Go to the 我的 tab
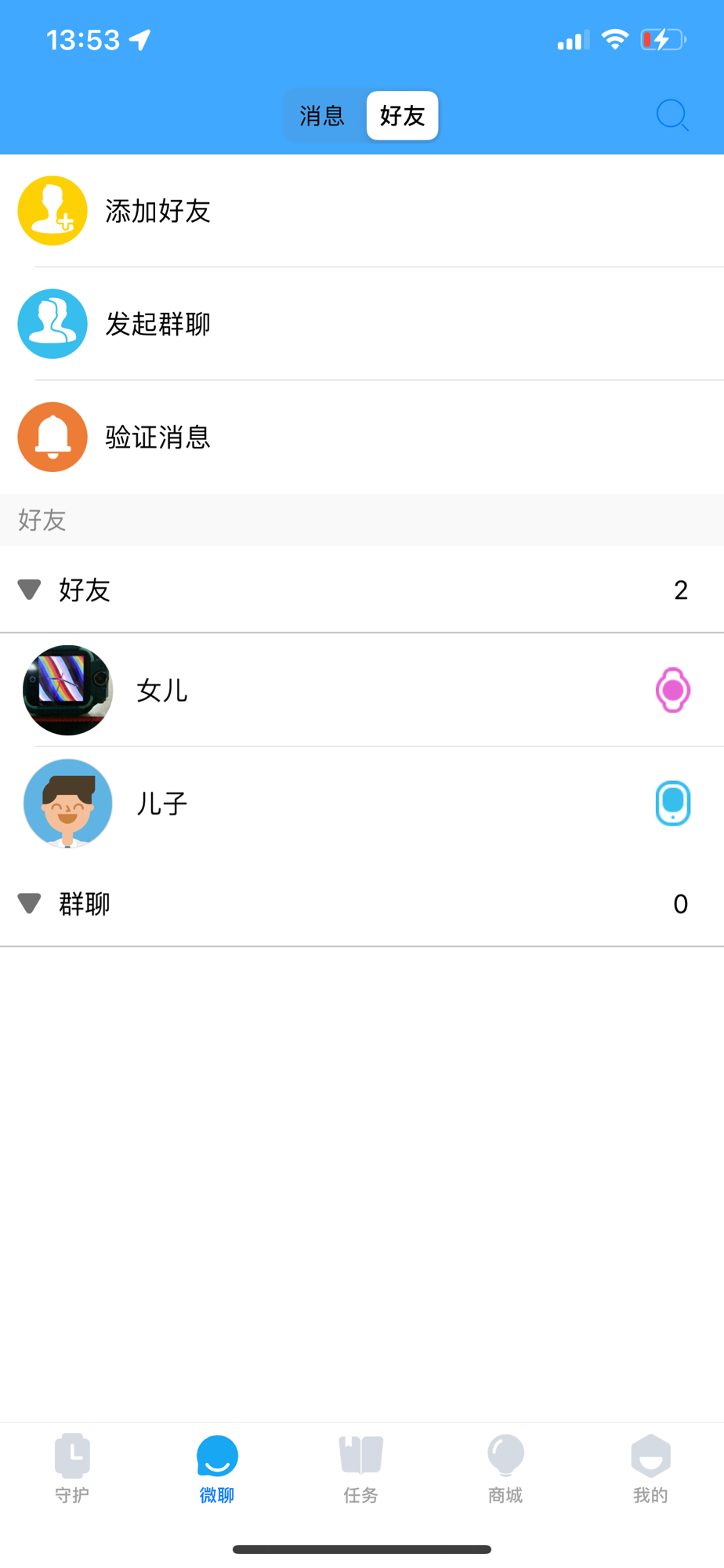Screen dimensions: 724x1568 coord(650,1468)
